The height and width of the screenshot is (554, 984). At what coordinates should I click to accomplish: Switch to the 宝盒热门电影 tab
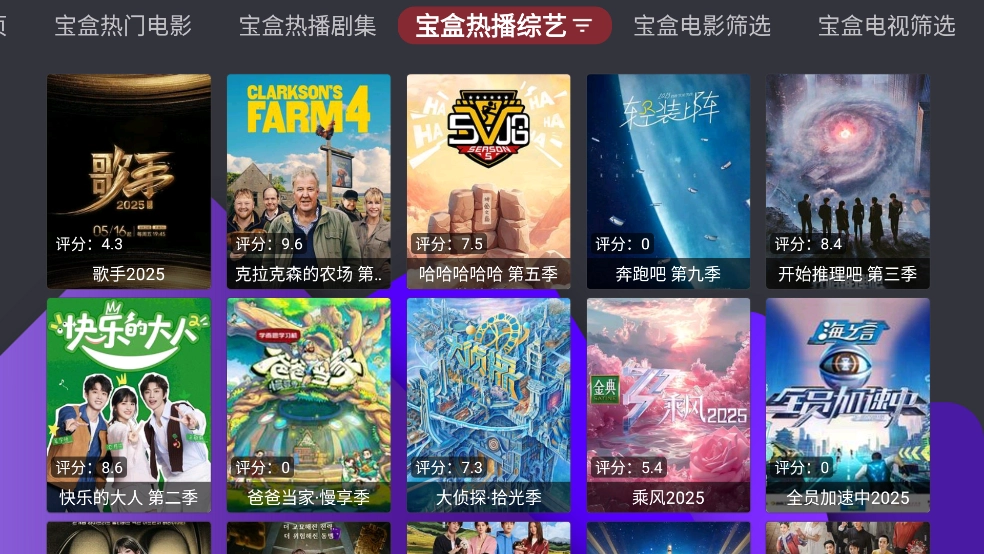[123, 26]
